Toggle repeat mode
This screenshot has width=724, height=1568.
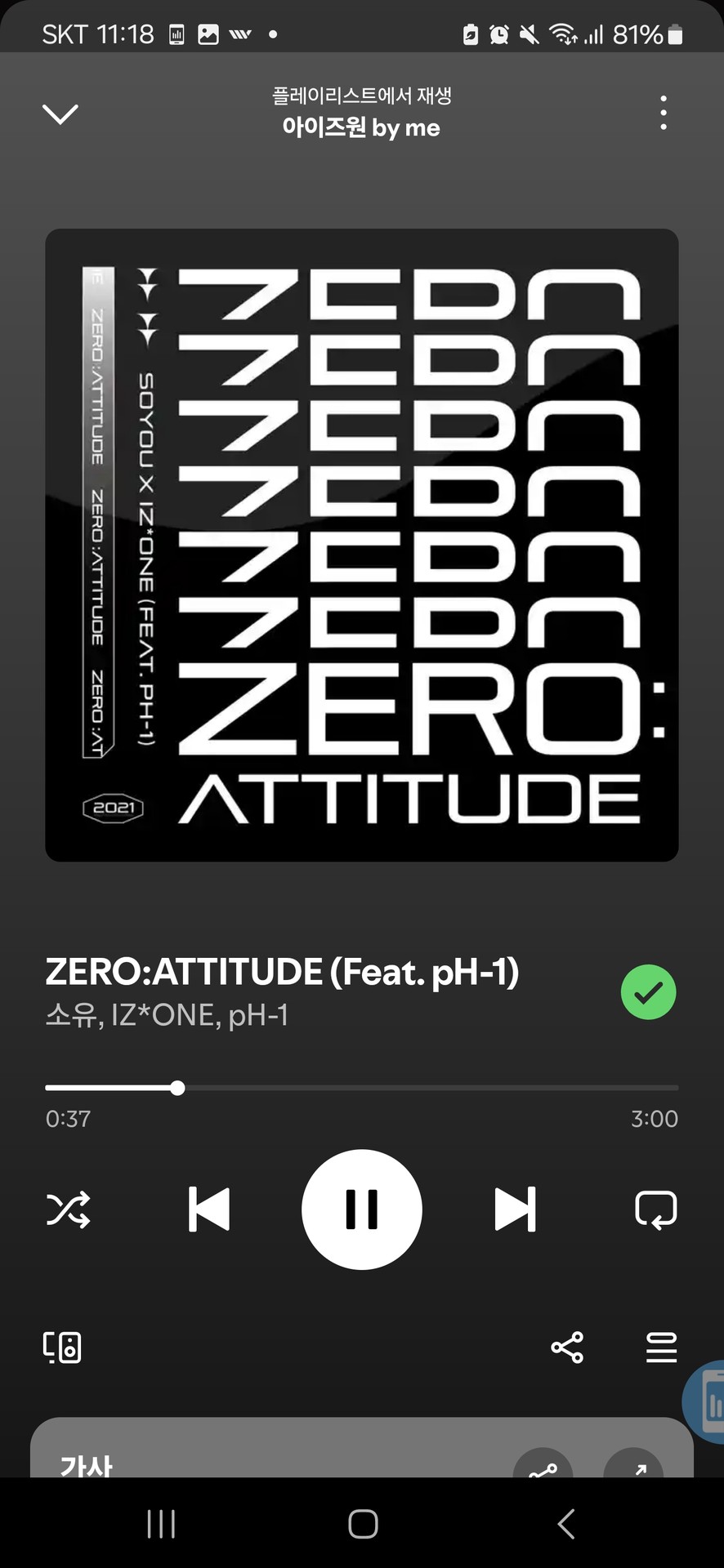click(655, 1209)
